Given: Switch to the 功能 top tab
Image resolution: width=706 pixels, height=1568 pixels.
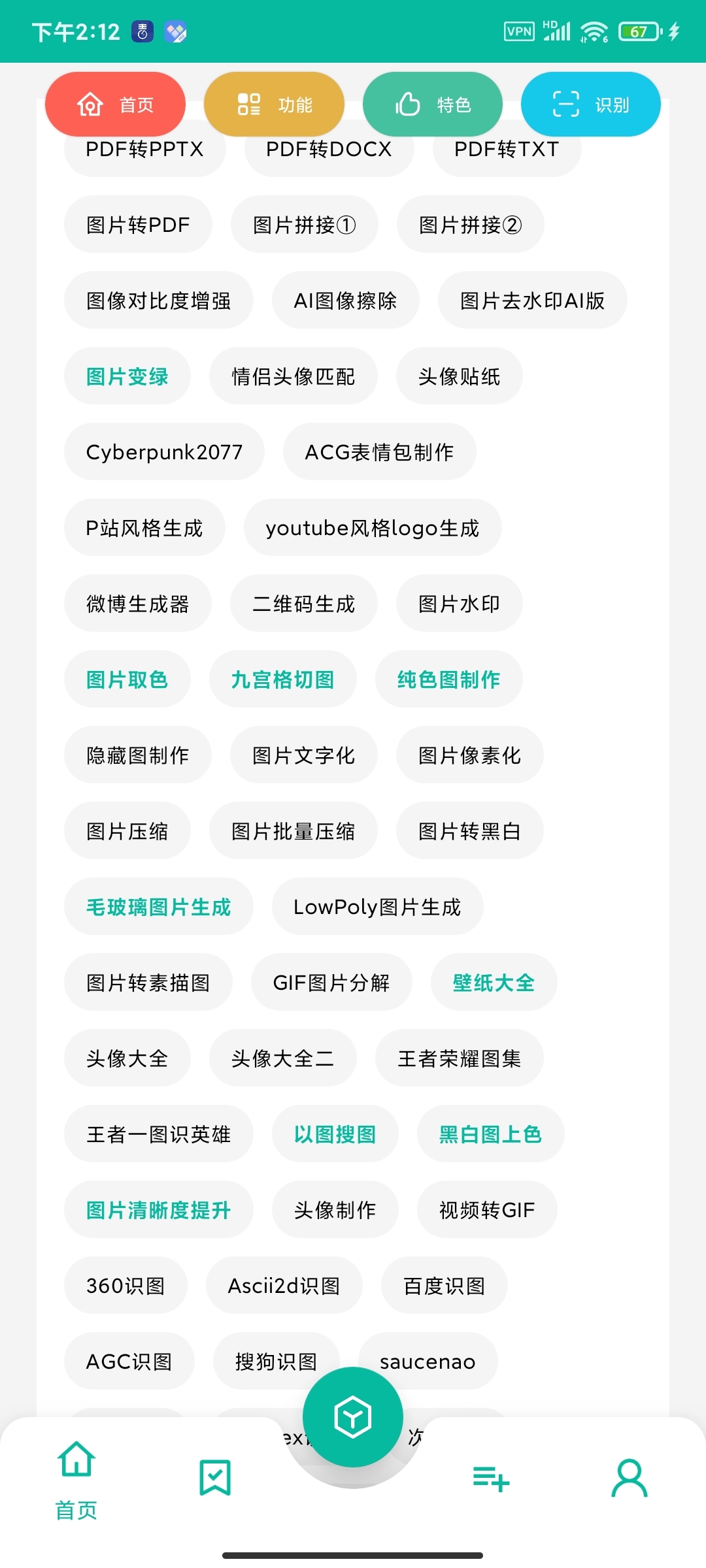Looking at the screenshot, I should click(x=274, y=105).
